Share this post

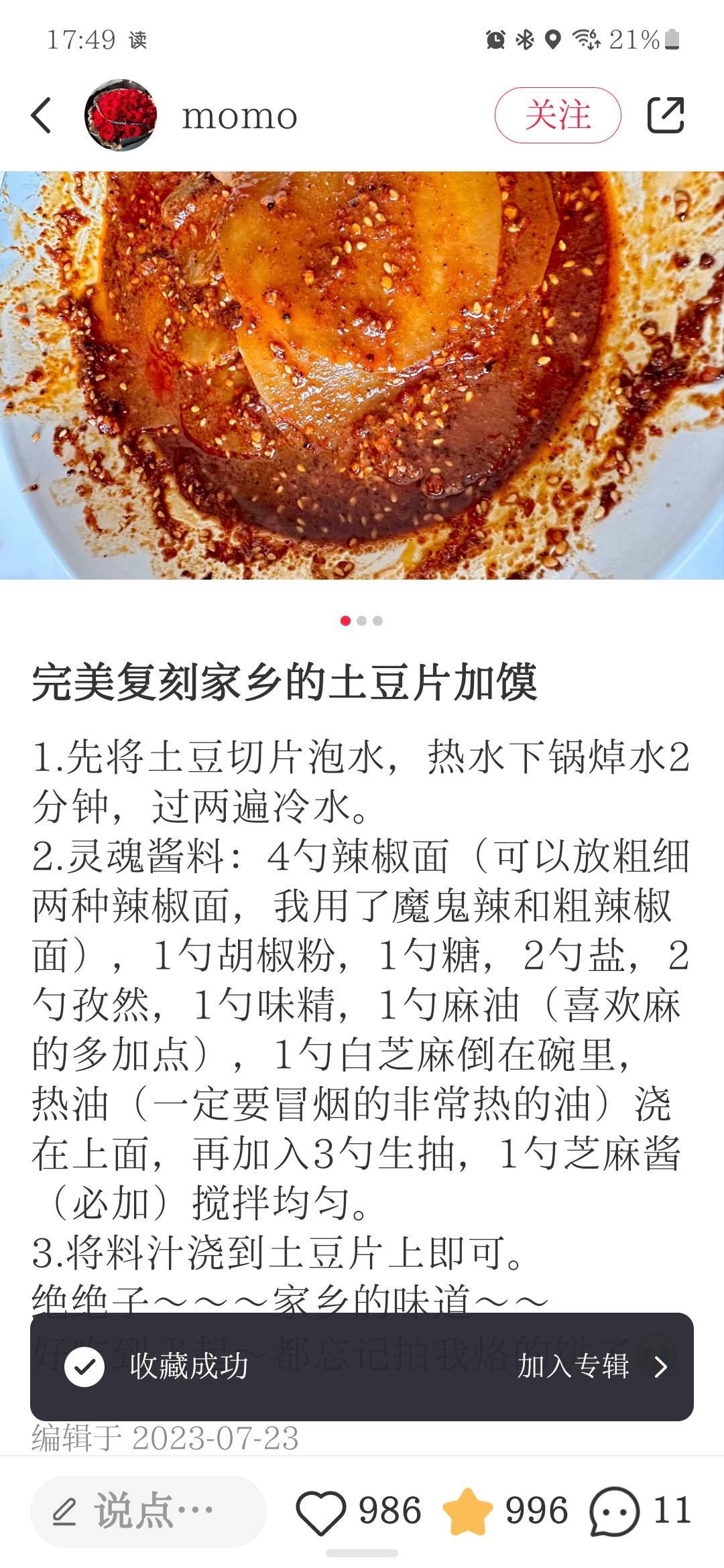click(665, 115)
